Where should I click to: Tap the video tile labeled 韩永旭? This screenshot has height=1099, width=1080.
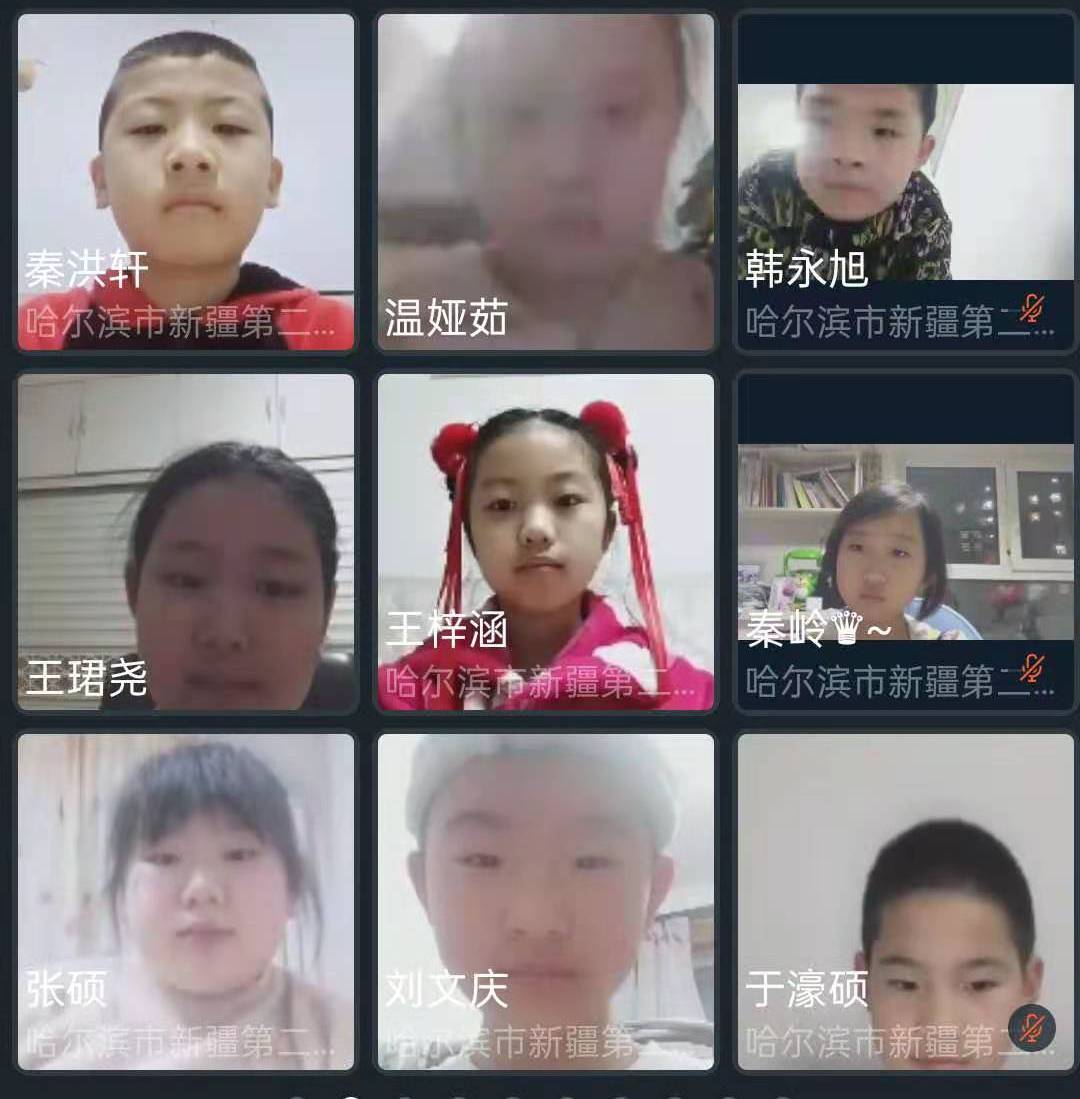point(905,182)
